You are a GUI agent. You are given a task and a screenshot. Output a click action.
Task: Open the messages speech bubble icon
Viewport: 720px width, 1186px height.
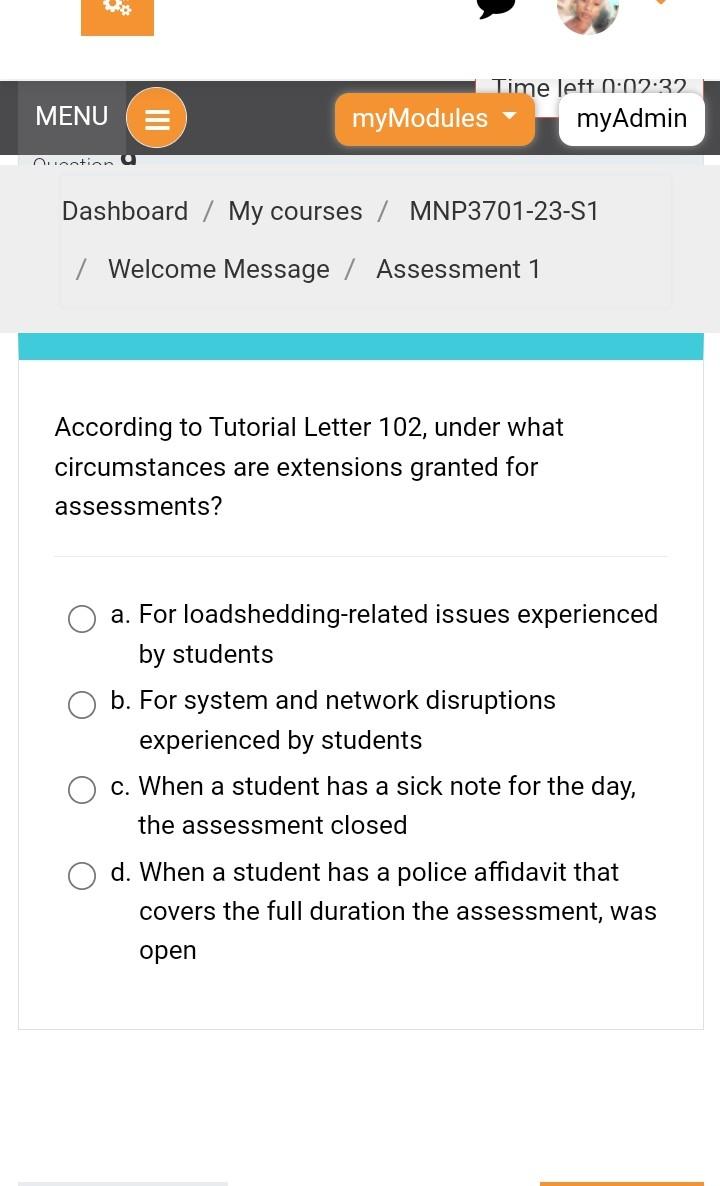496,8
